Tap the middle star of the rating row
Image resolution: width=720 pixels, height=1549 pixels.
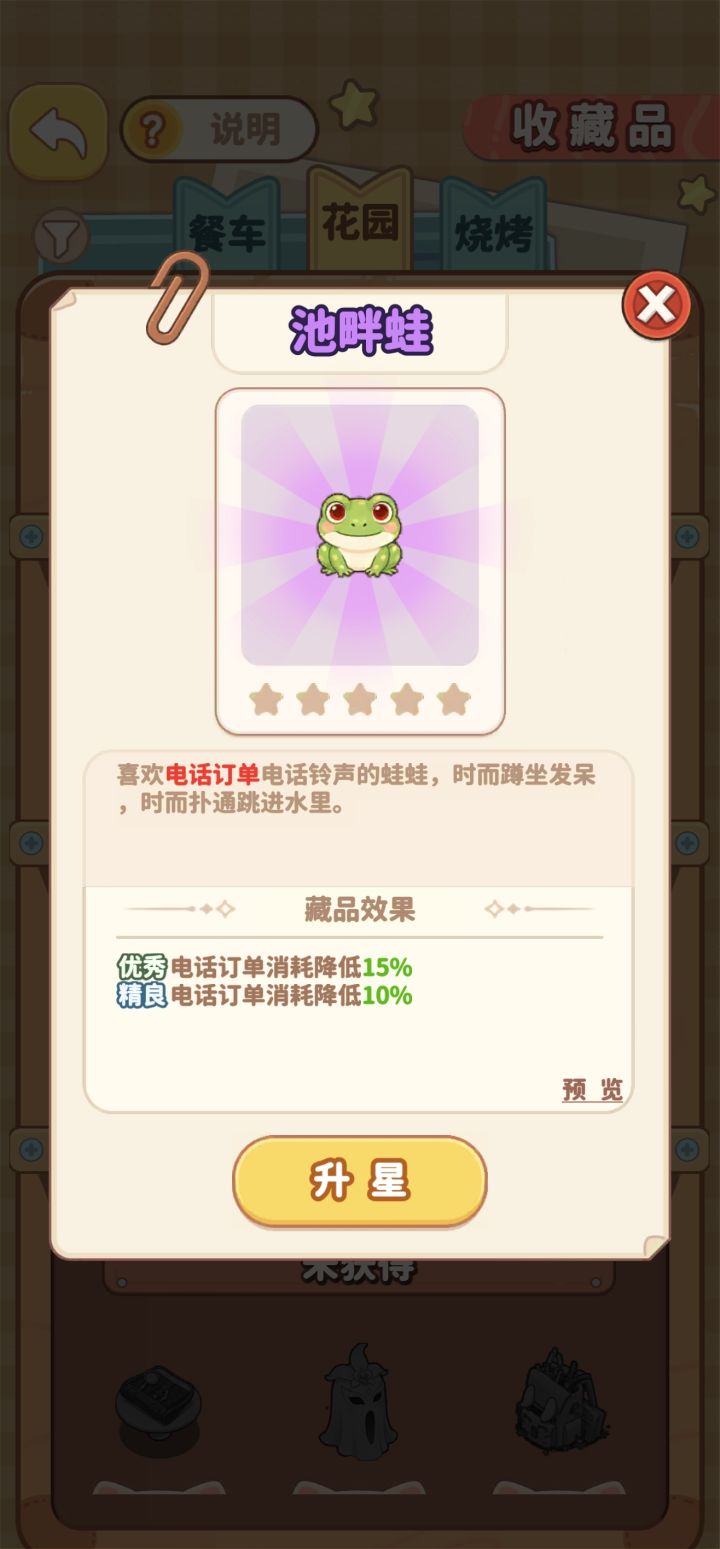tap(359, 696)
